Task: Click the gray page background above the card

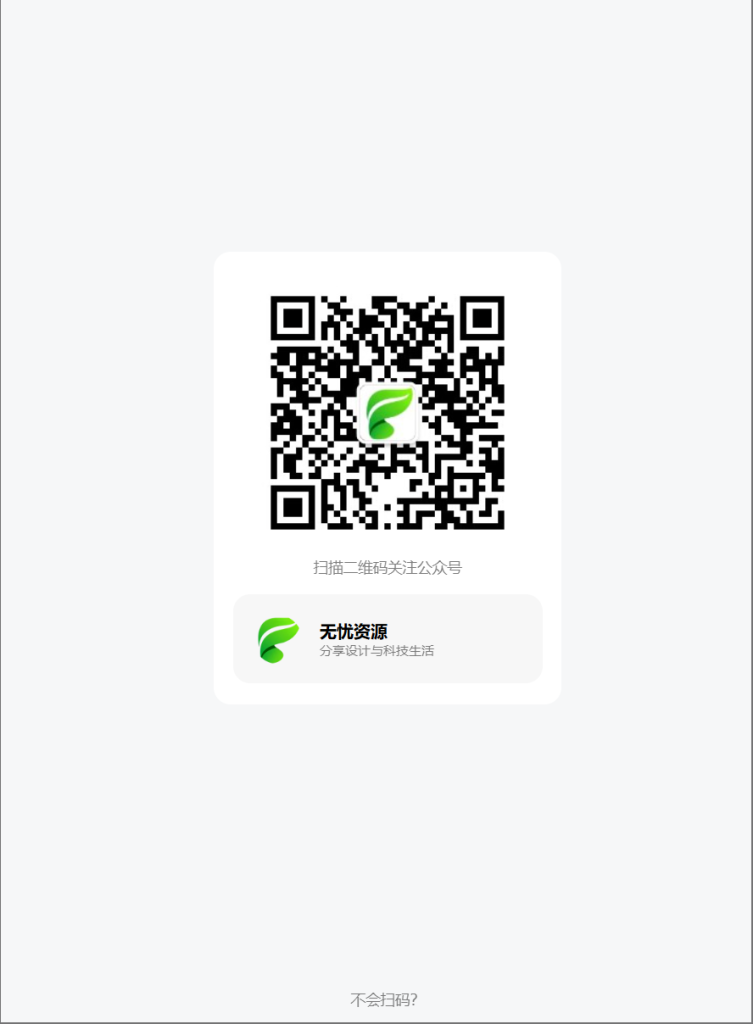Action: point(376,130)
